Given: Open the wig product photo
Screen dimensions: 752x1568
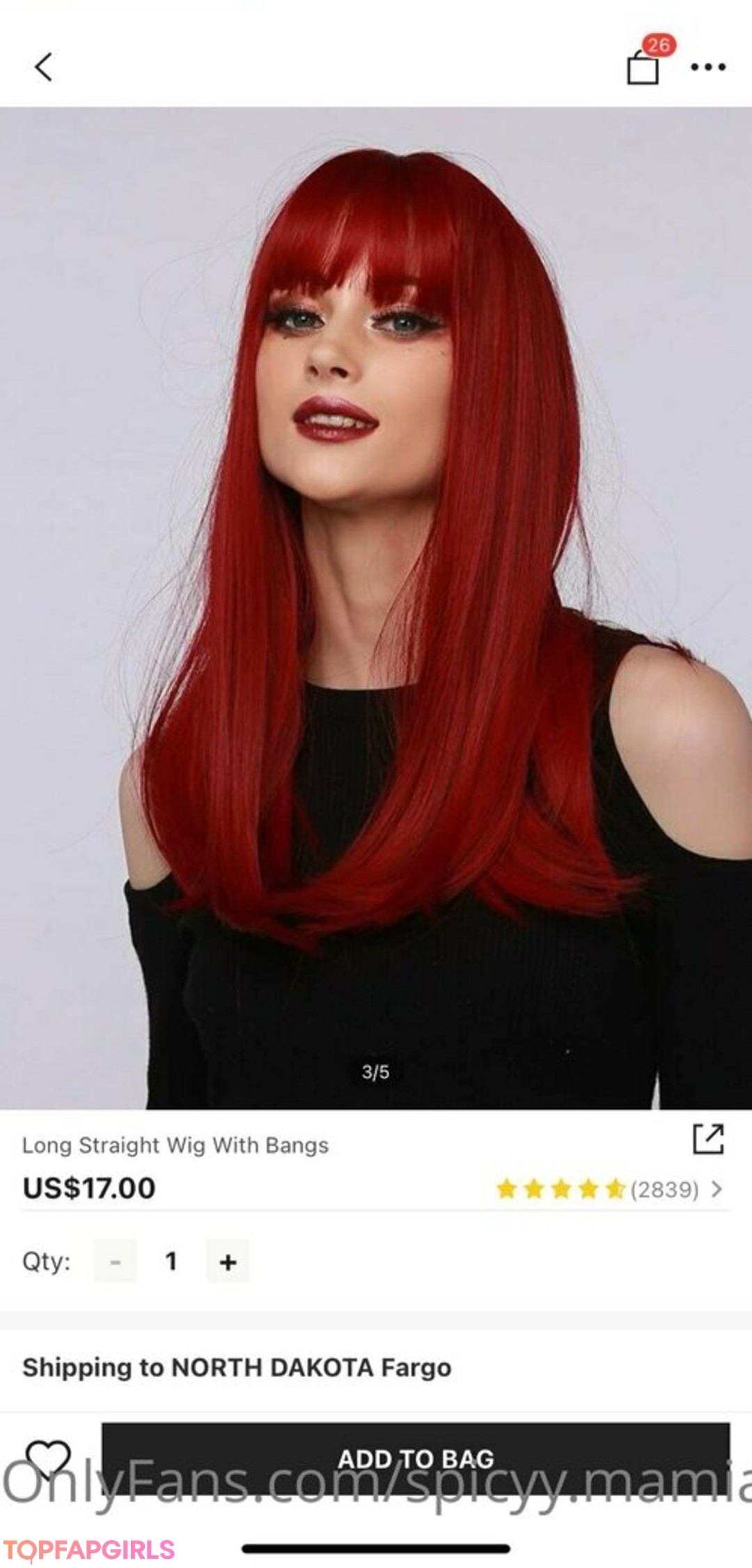Looking at the screenshot, I should [x=376, y=606].
